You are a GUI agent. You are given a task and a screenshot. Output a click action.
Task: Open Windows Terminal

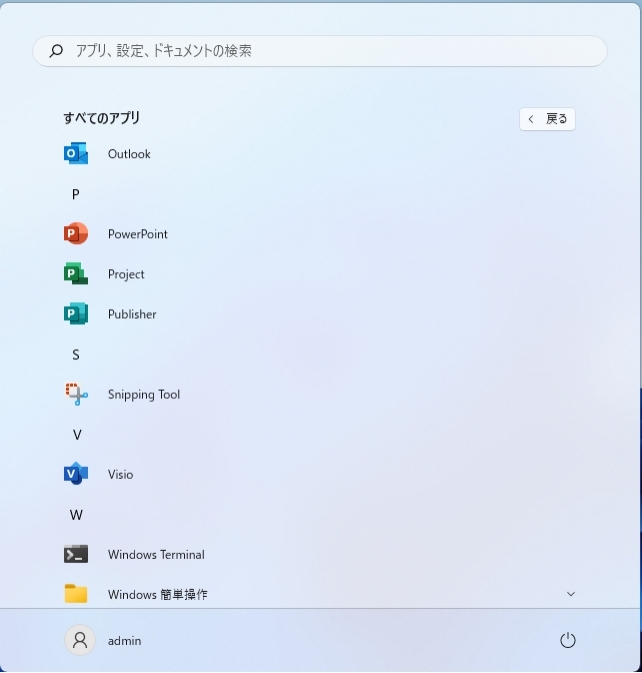click(x=155, y=554)
